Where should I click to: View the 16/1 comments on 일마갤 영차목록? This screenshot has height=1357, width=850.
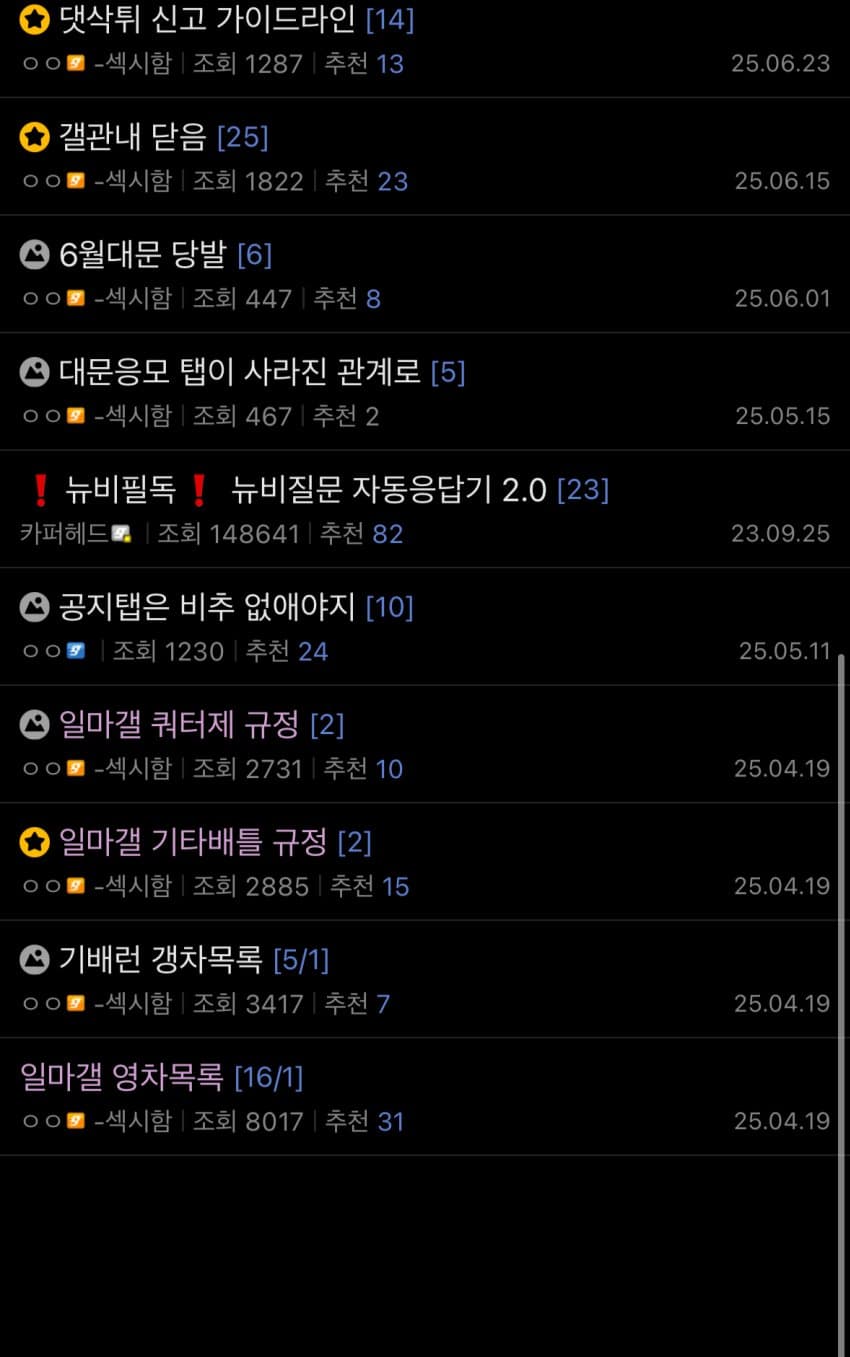269,1077
